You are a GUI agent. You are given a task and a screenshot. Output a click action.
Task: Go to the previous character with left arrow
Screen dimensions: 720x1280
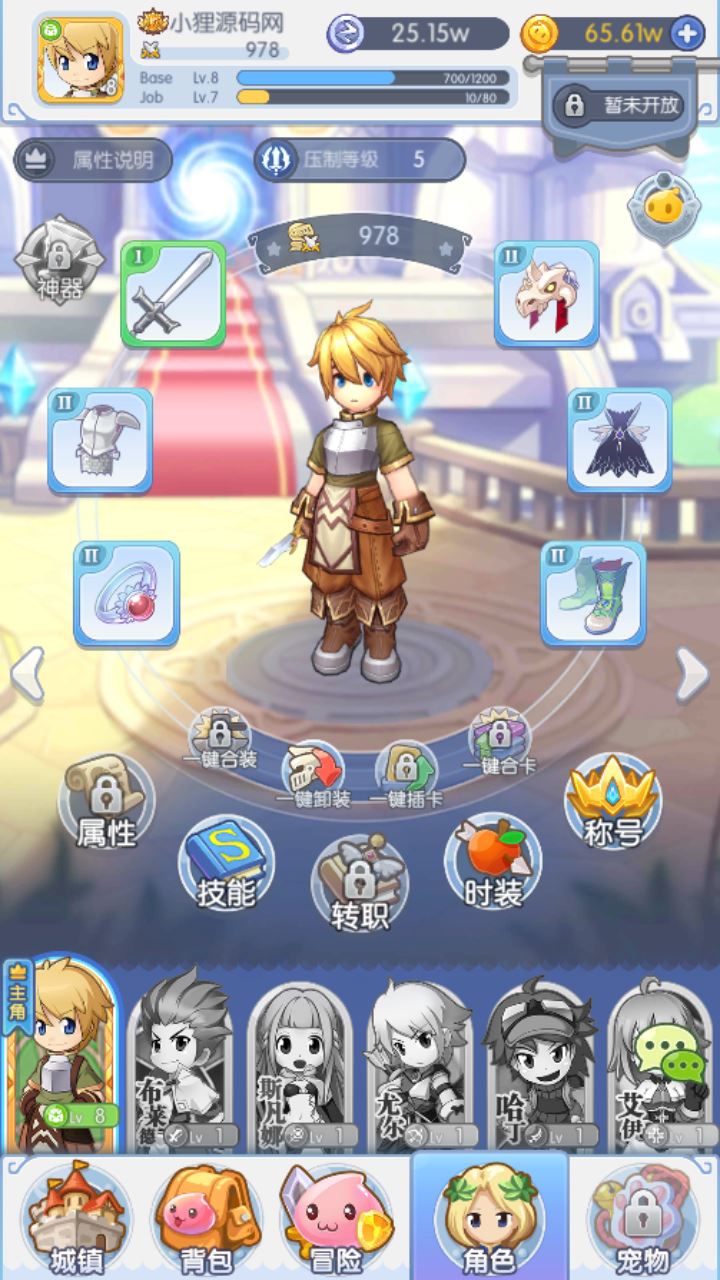[28, 675]
